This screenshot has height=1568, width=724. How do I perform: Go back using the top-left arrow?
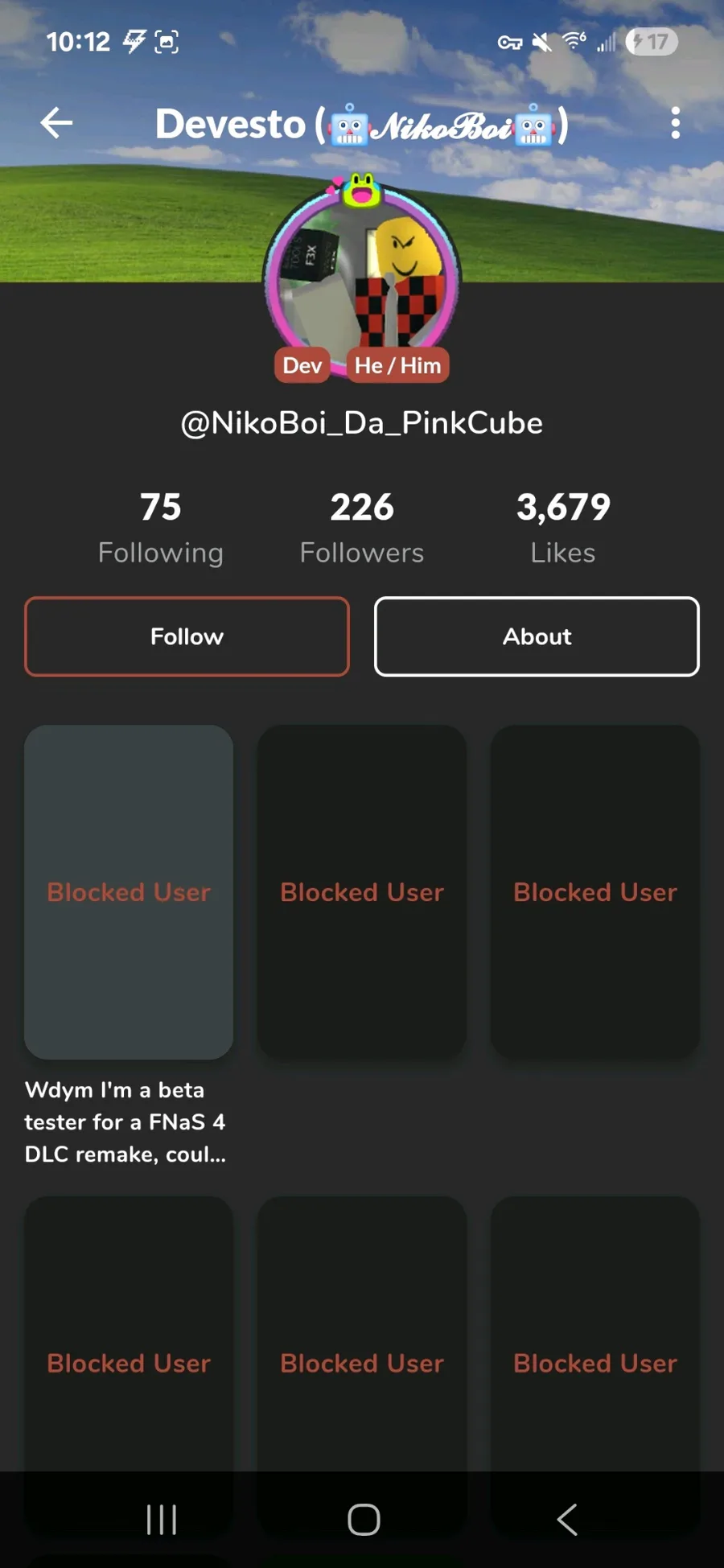[x=56, y=123]
